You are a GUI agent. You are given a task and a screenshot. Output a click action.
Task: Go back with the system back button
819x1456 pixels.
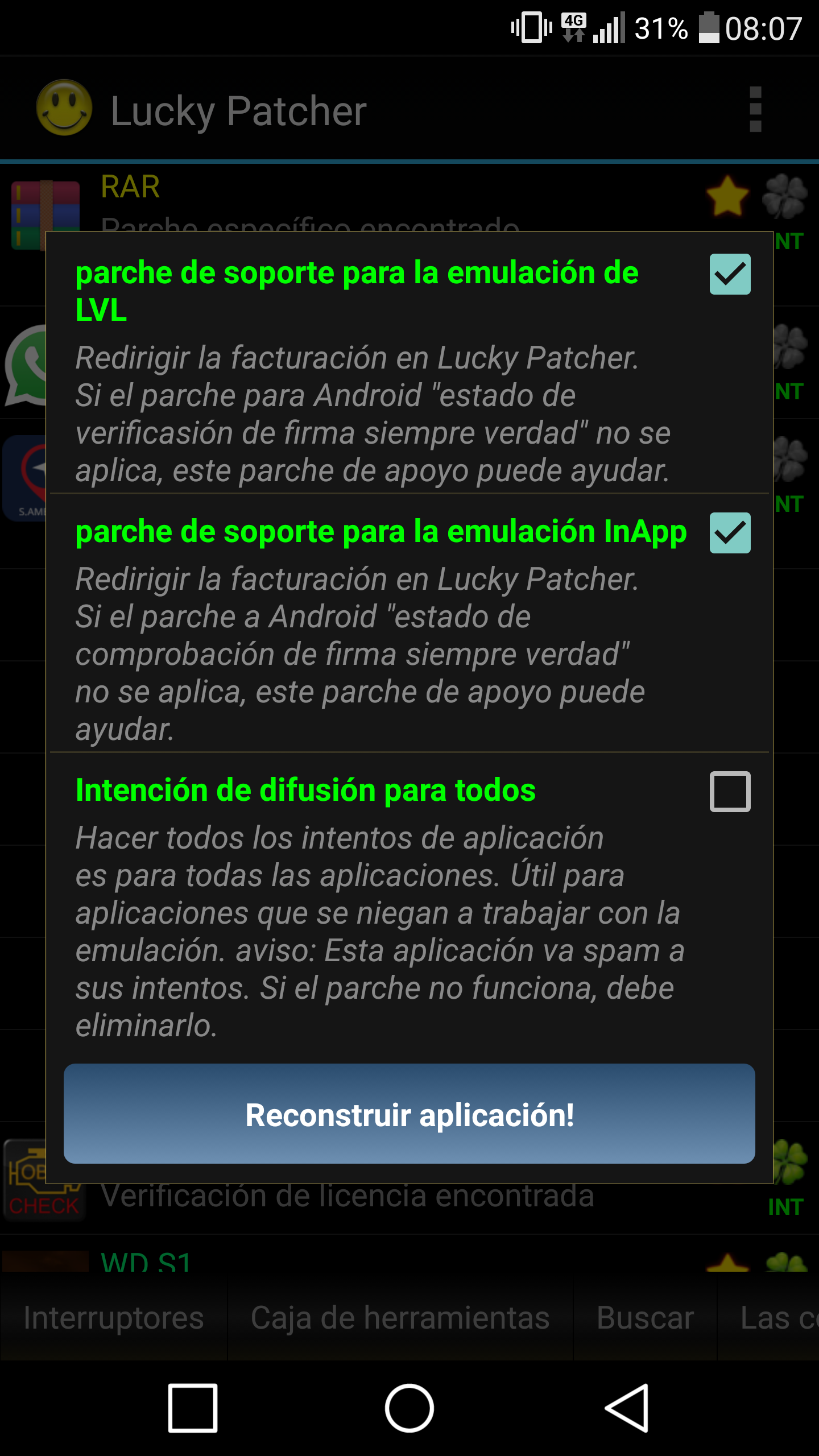point(627,1408)
